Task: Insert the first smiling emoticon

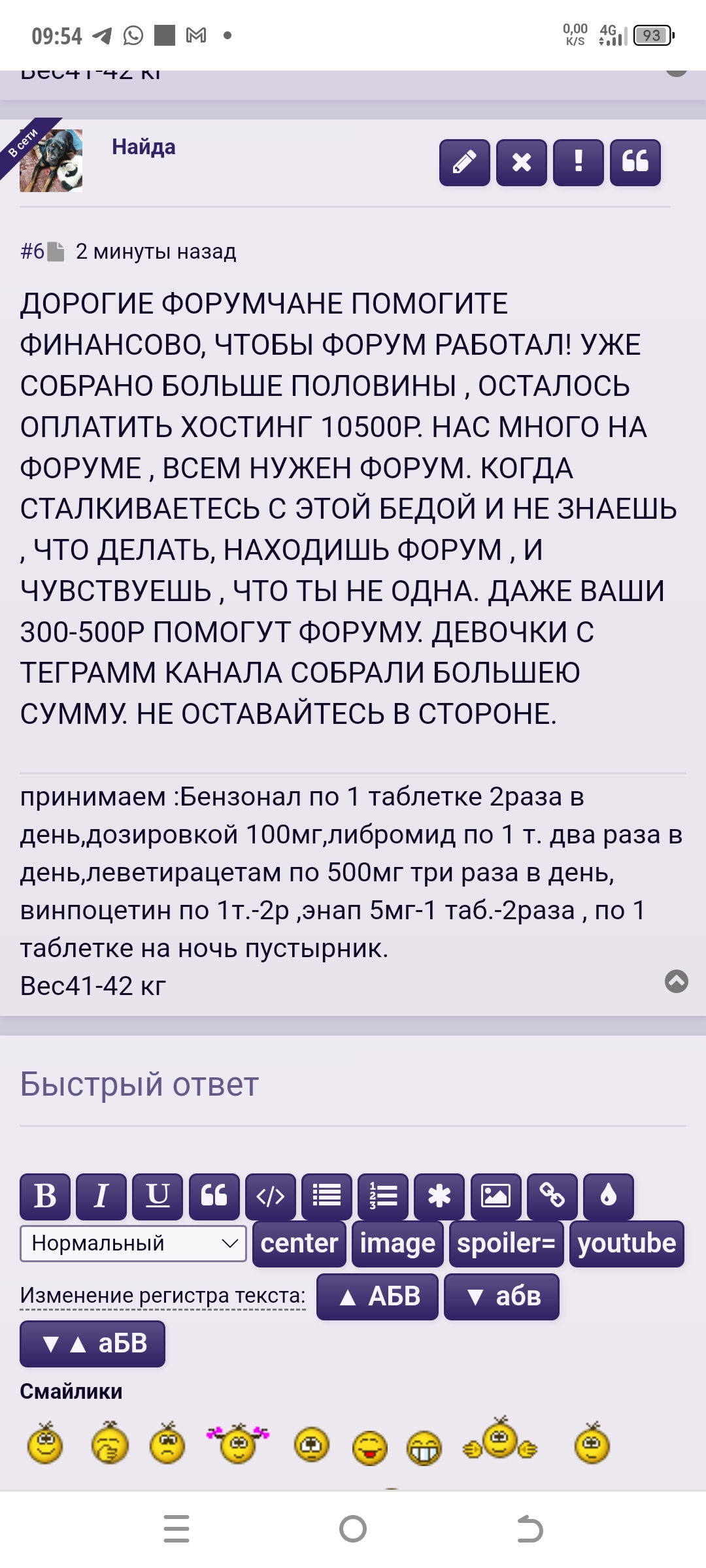Action: point(44,1445)
